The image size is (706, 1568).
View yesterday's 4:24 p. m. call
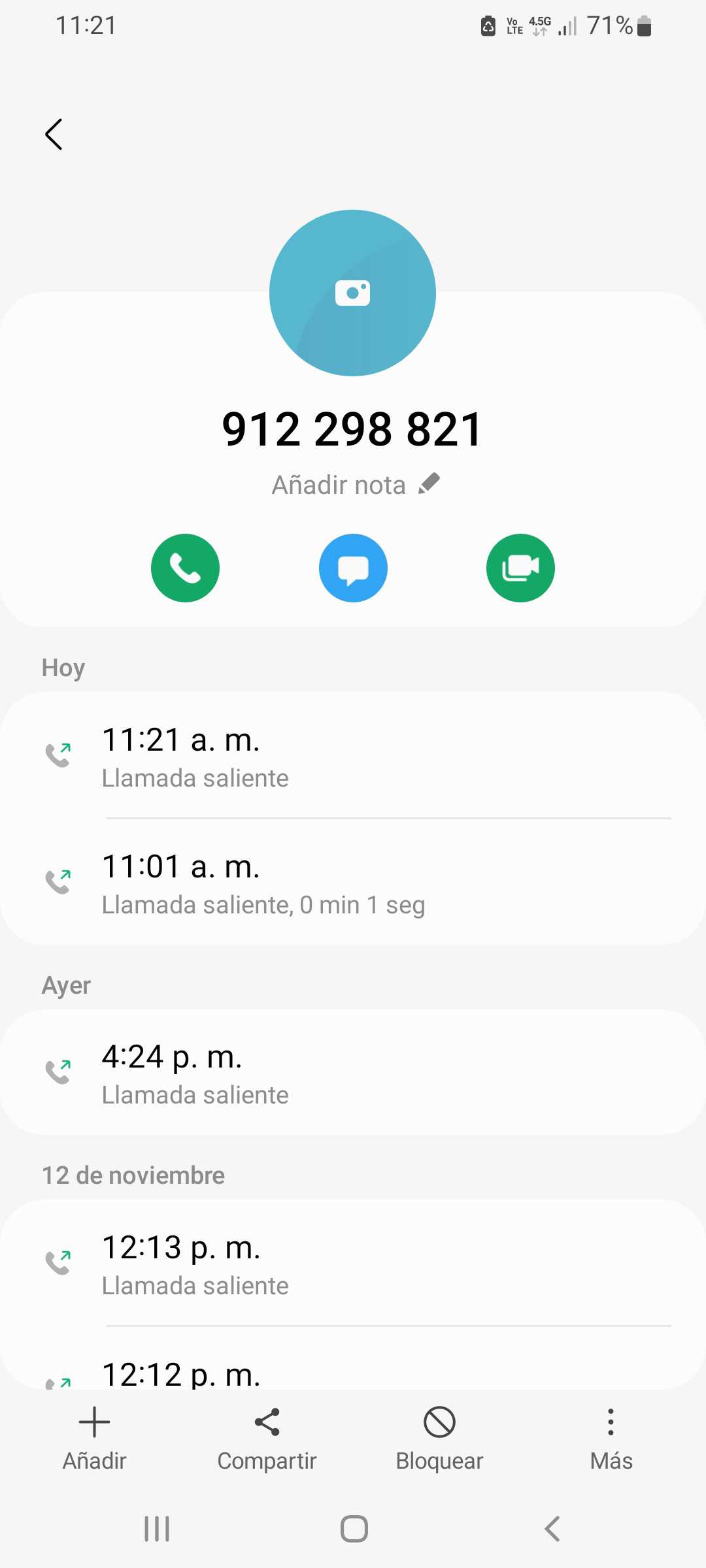point(353,1073)
